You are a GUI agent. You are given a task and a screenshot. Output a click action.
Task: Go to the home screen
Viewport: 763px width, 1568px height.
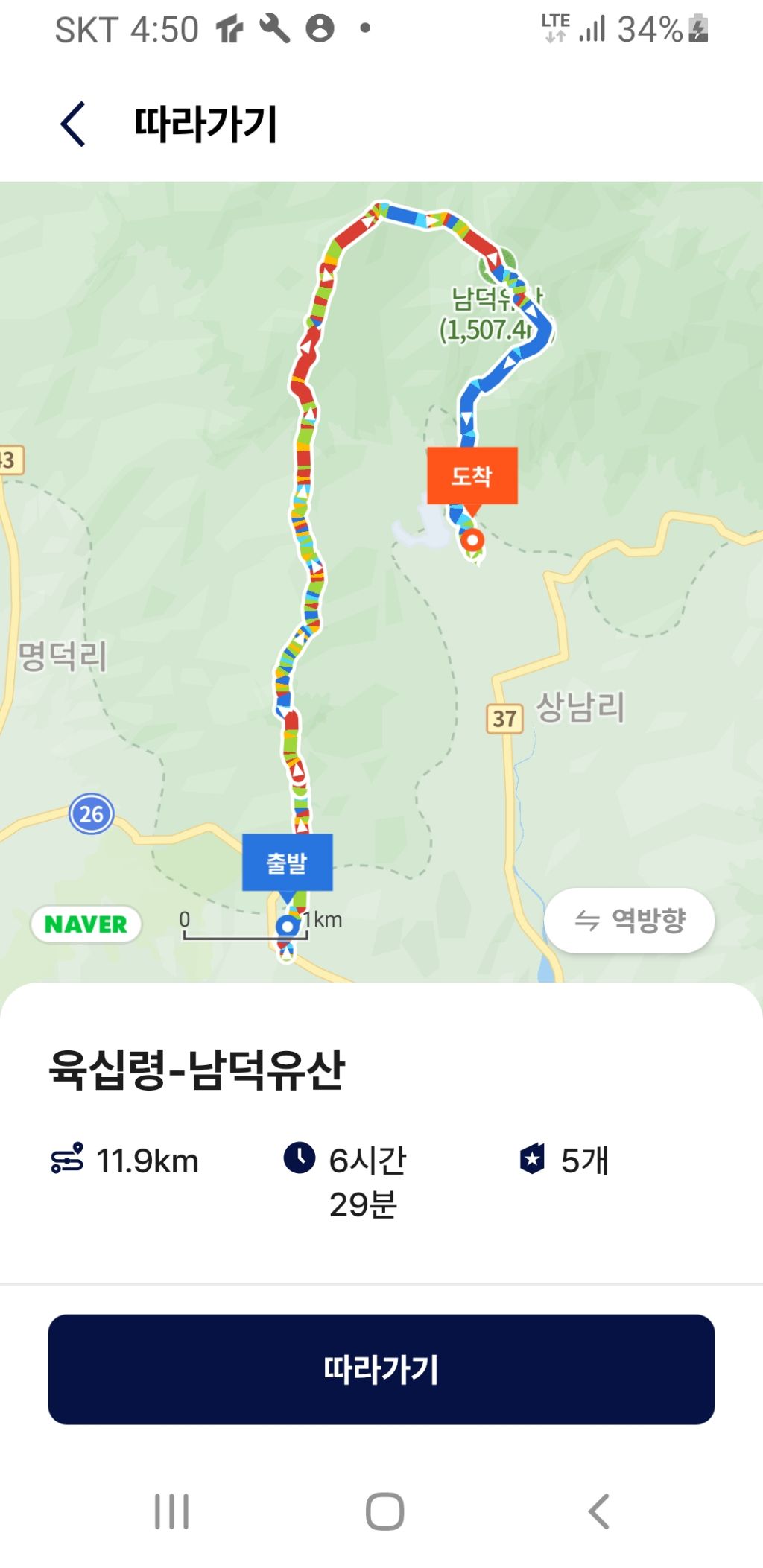[384, 1511]
